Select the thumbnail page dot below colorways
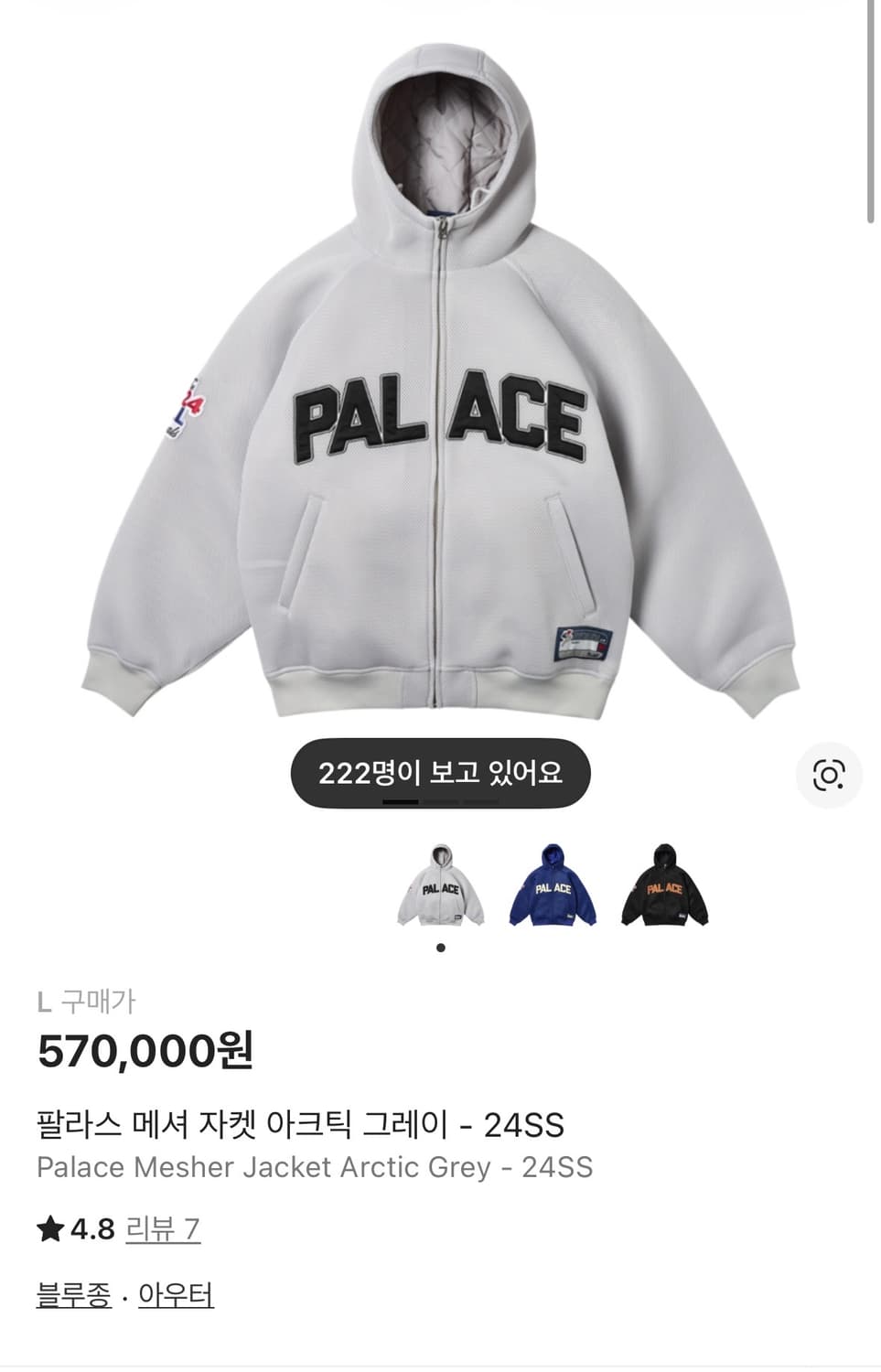Screen dimensions: 881x1372 443,948
